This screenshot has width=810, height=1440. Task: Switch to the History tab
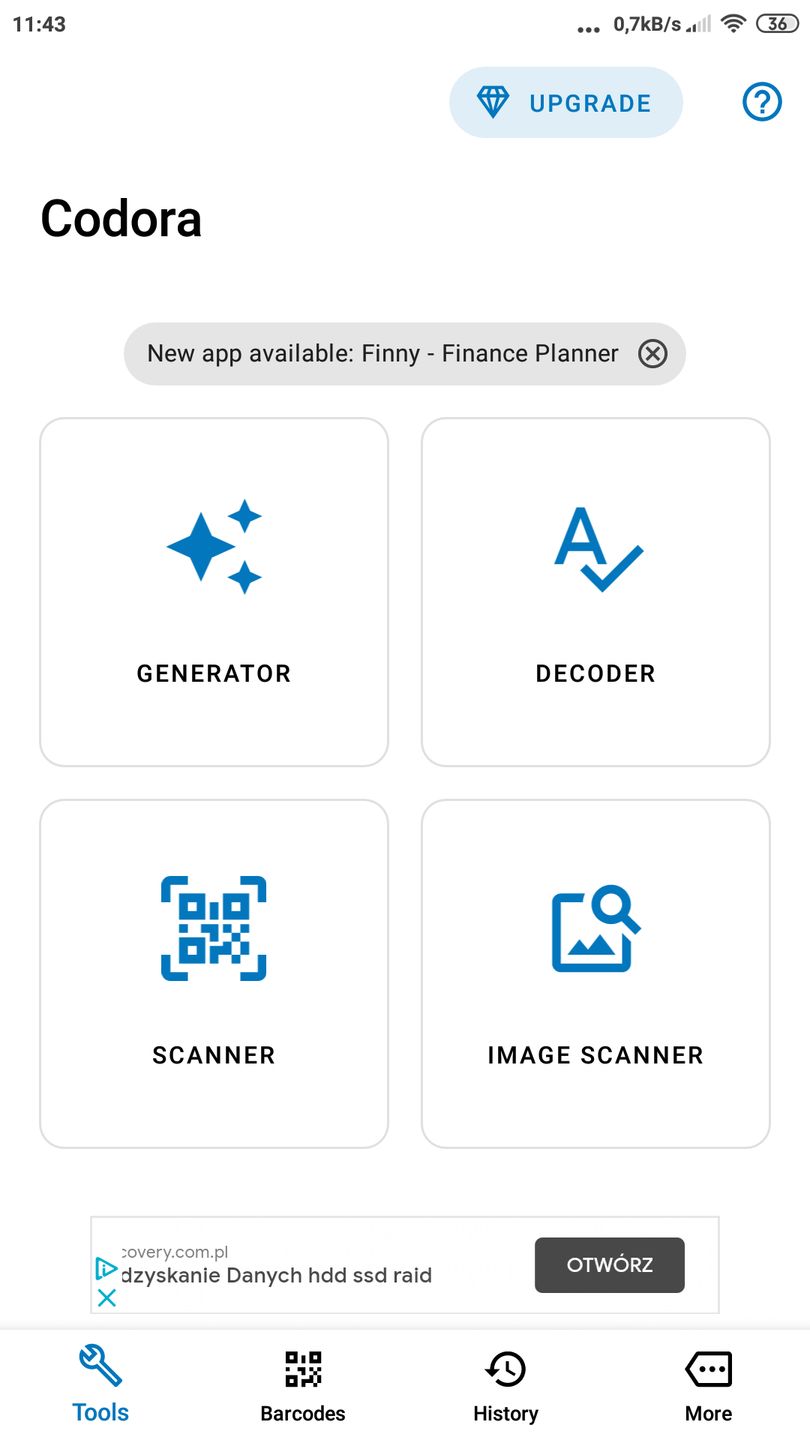coord(505,1385)
